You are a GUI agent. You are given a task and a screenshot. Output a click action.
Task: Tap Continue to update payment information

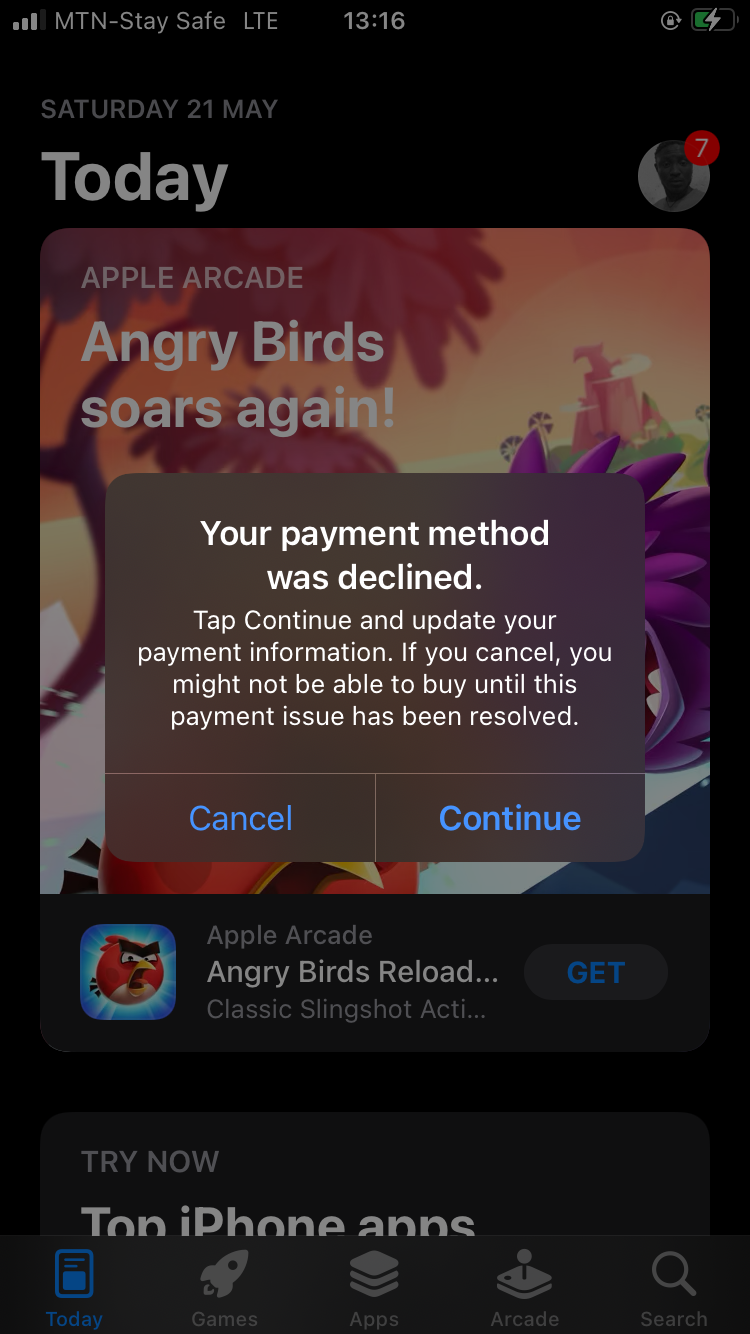point(510,818)
